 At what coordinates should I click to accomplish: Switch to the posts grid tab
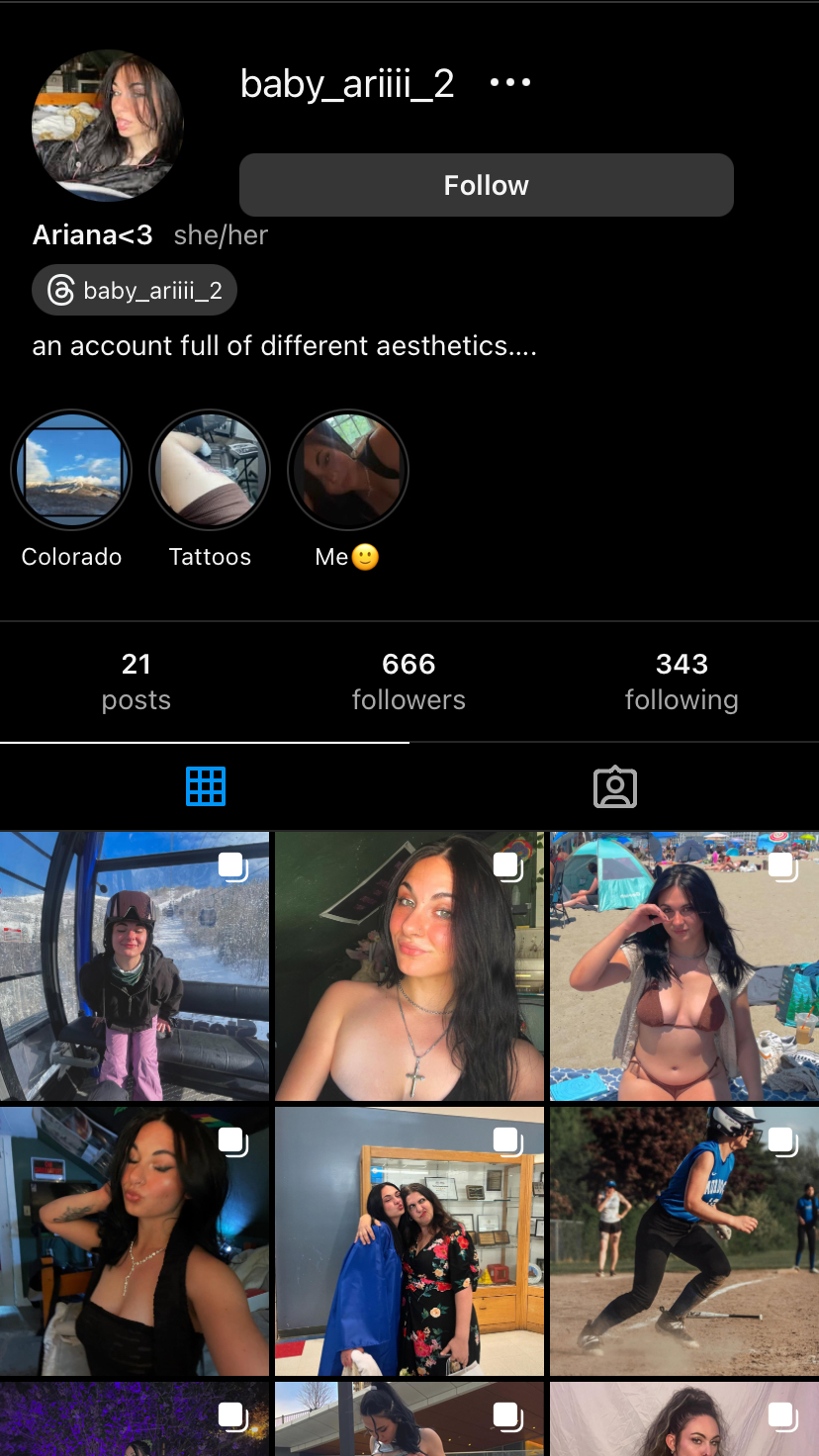tap(205, 787)
